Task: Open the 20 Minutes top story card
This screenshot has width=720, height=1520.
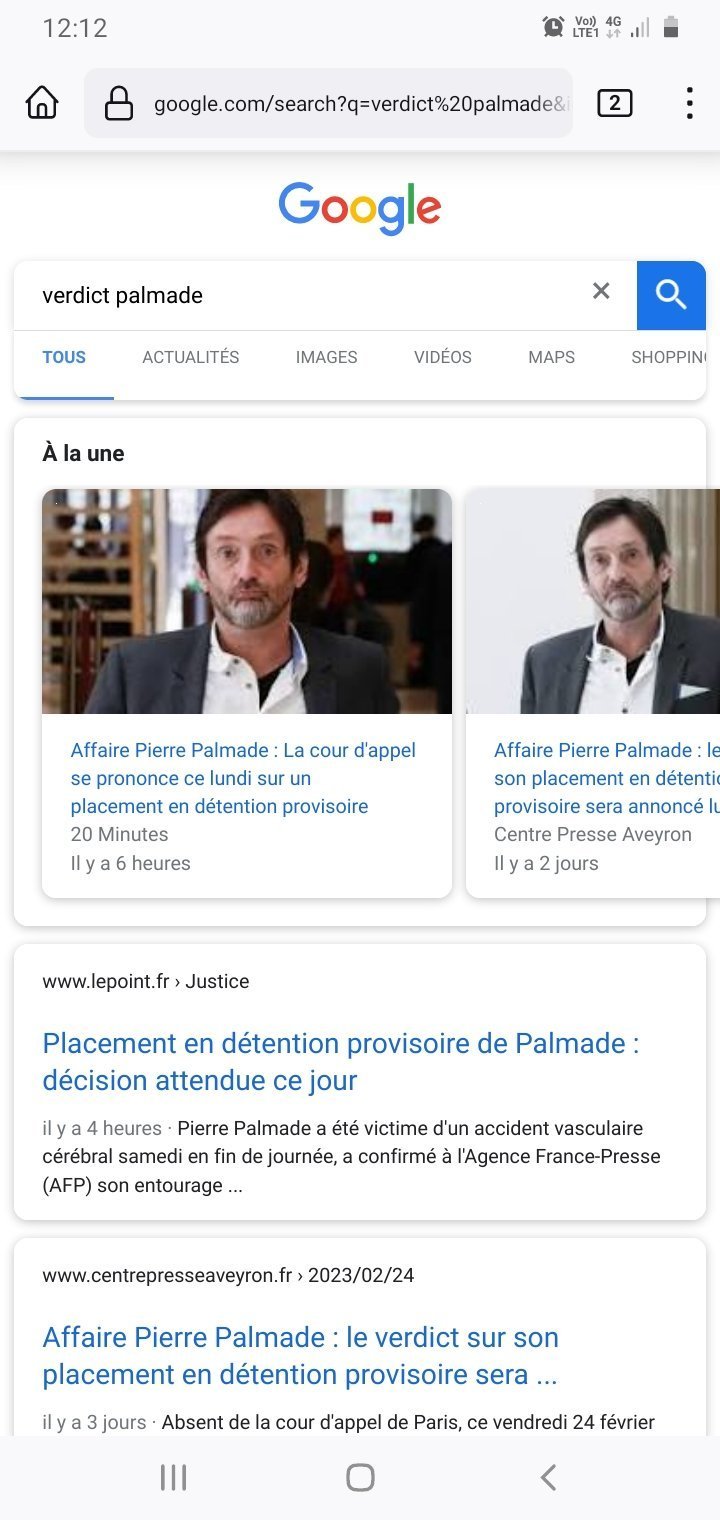Action: point(247,693)
